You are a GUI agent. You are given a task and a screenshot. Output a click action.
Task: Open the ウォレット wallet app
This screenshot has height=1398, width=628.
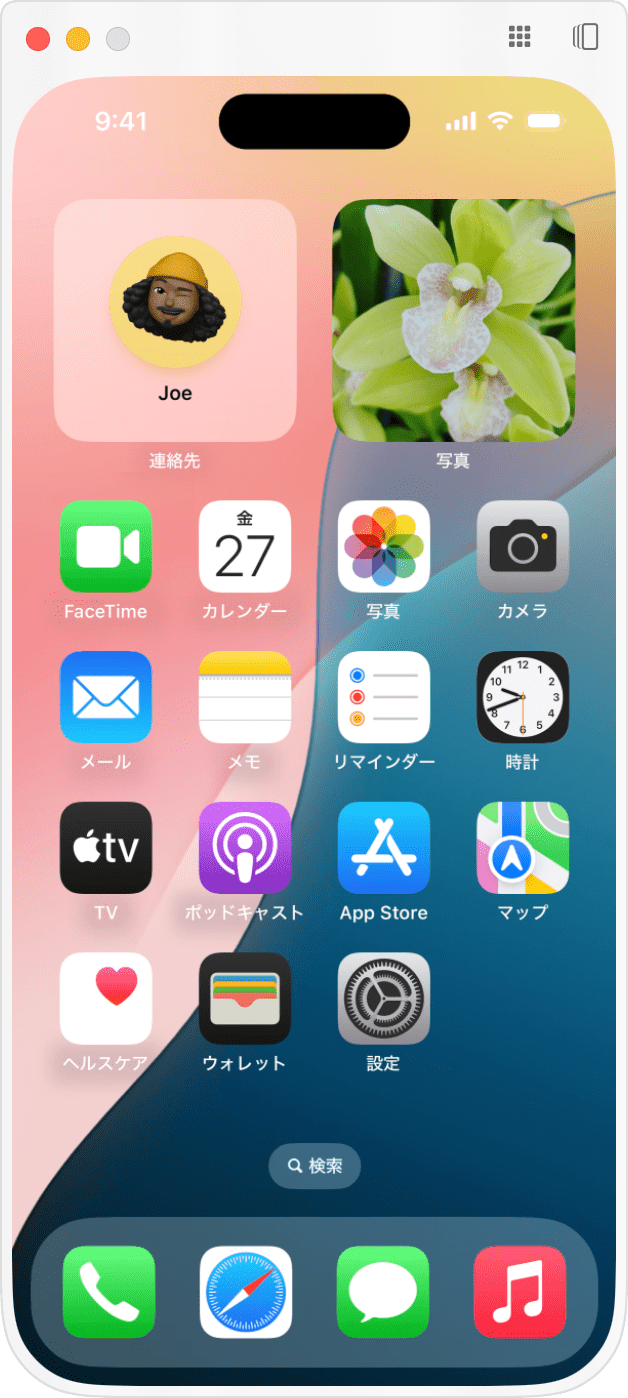tap(245, 999)
